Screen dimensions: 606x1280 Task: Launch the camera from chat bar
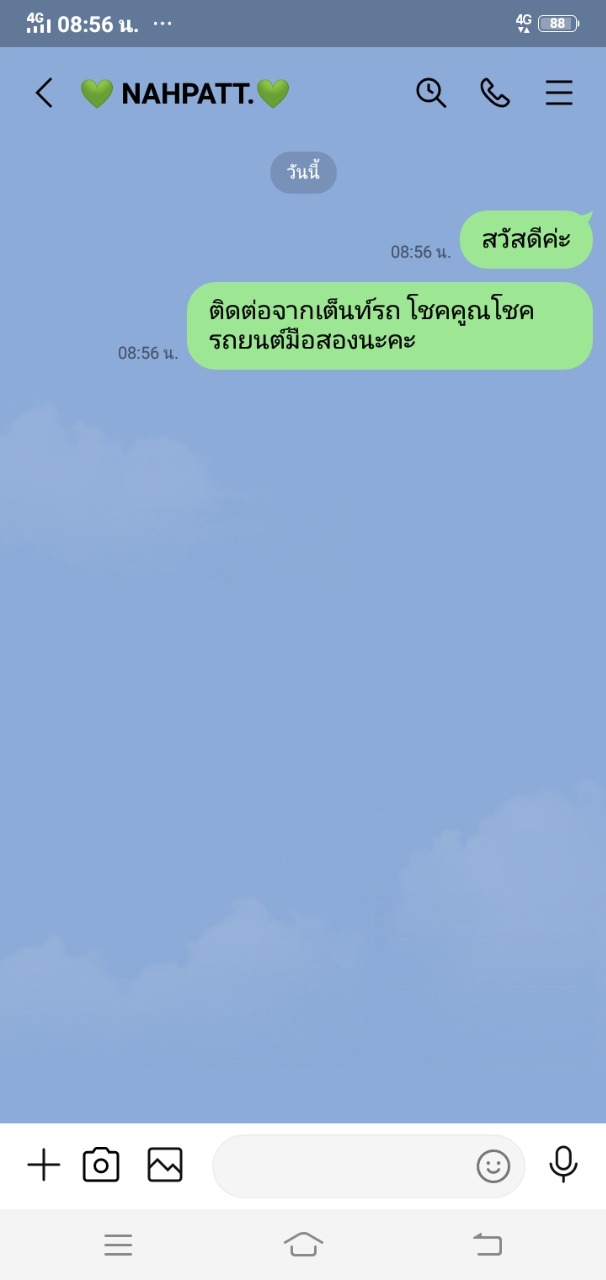[x=101, y=1165]
